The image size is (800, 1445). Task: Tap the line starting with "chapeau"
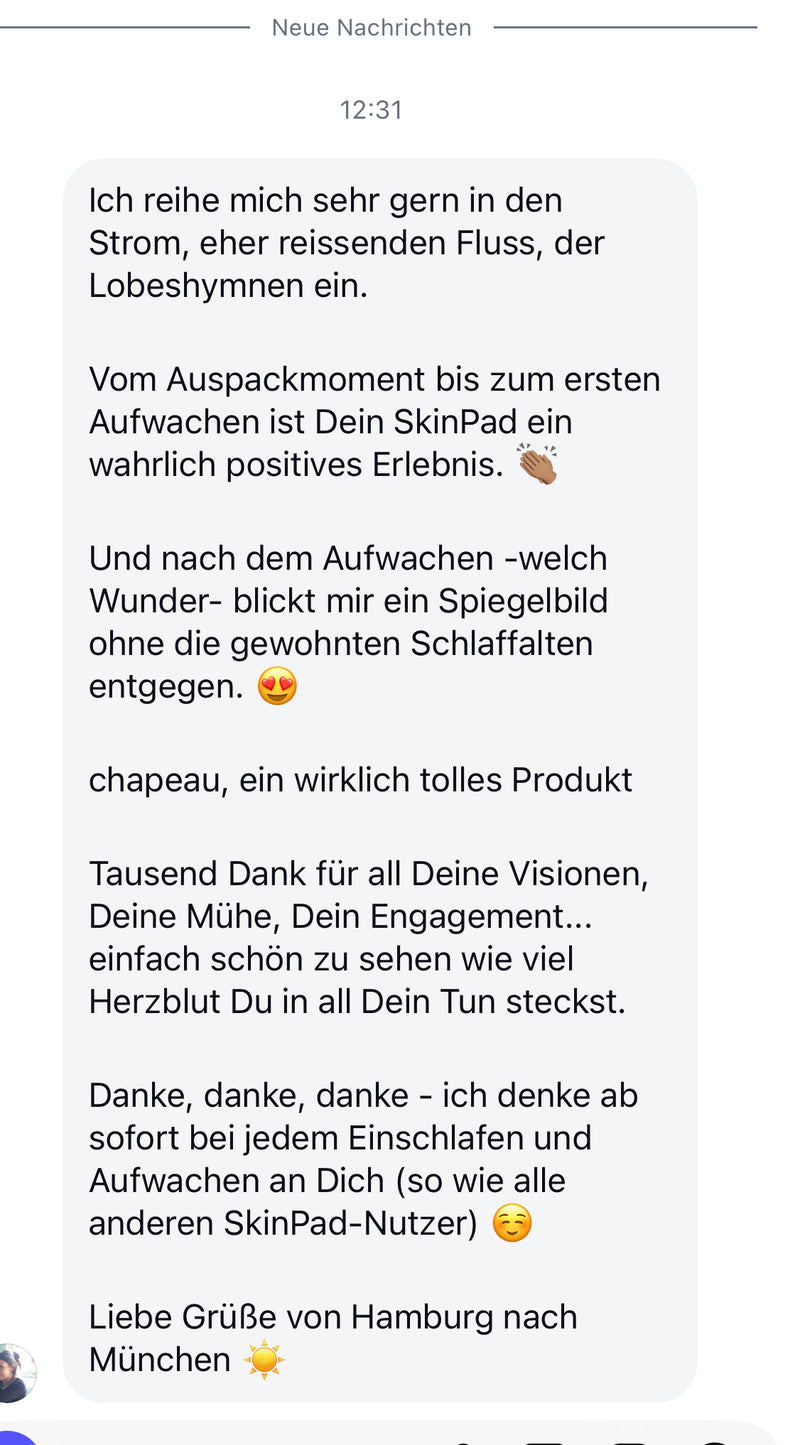coord(360,779)
